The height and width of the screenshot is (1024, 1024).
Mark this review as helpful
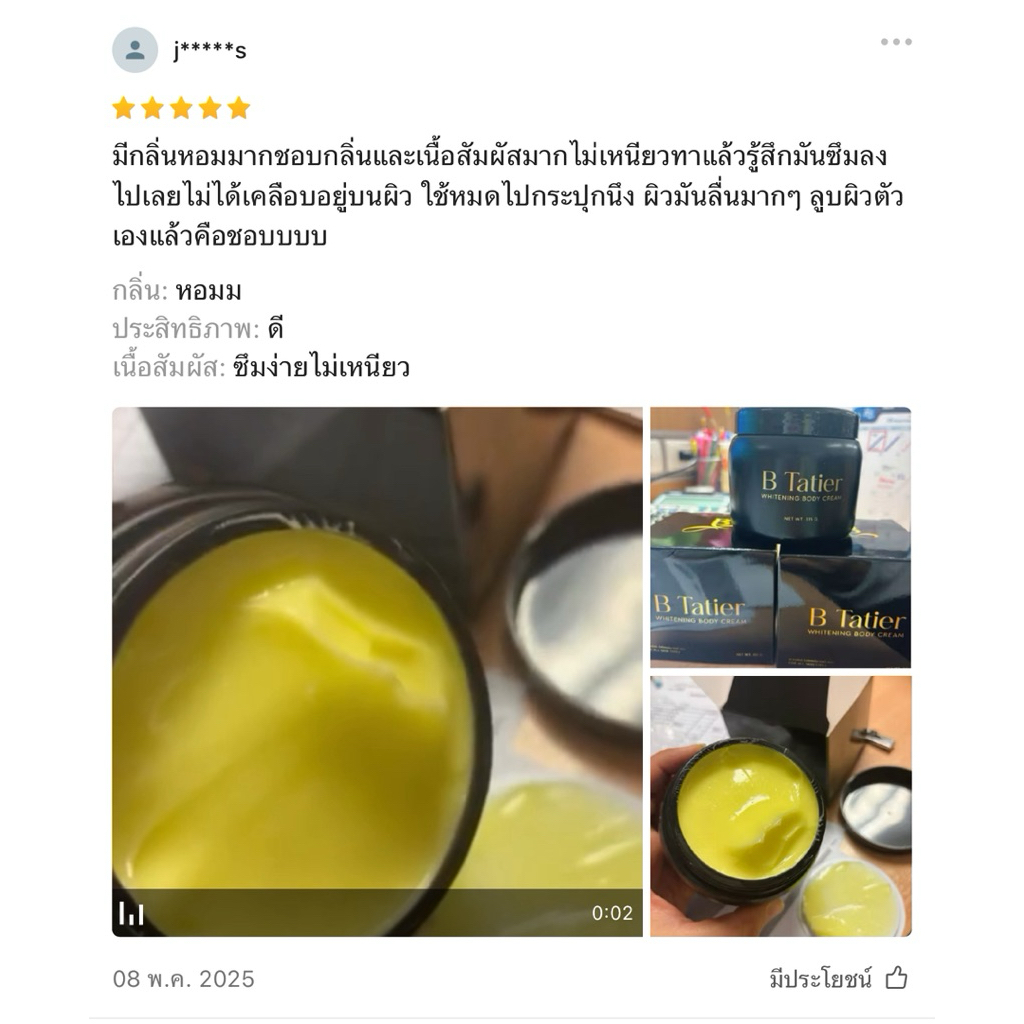coord(838,977)
